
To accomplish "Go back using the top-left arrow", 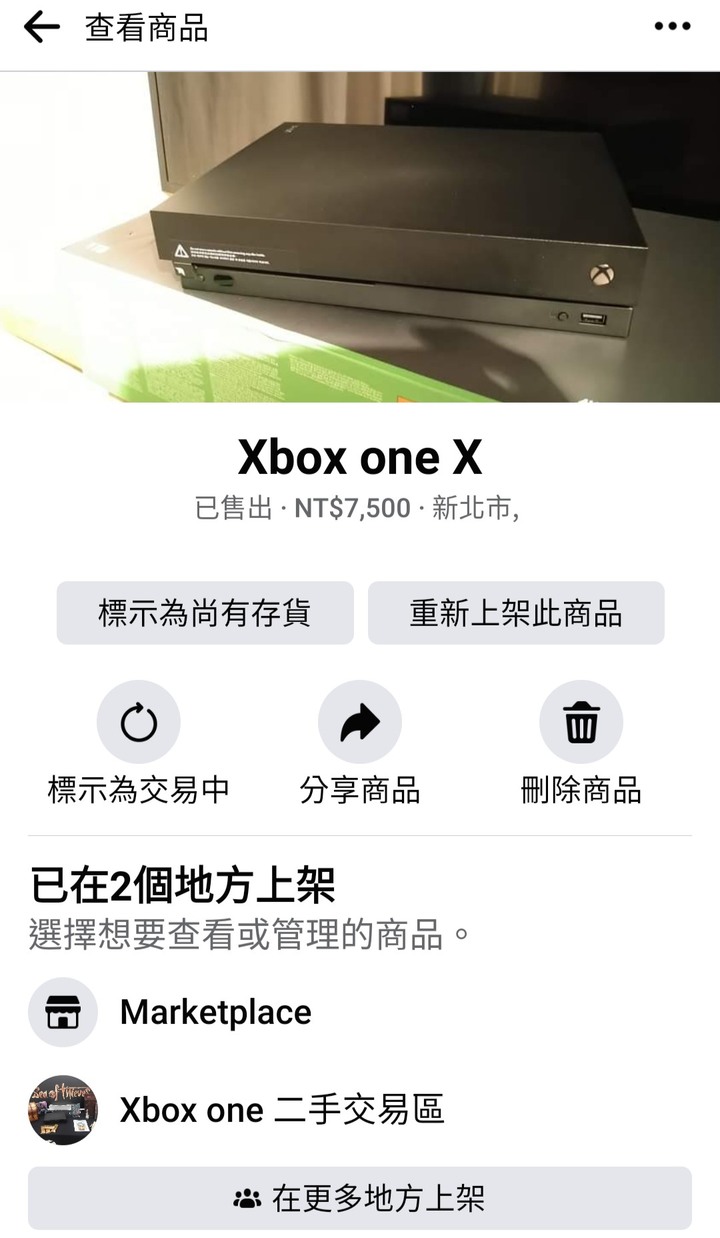I will coord(41,28).
